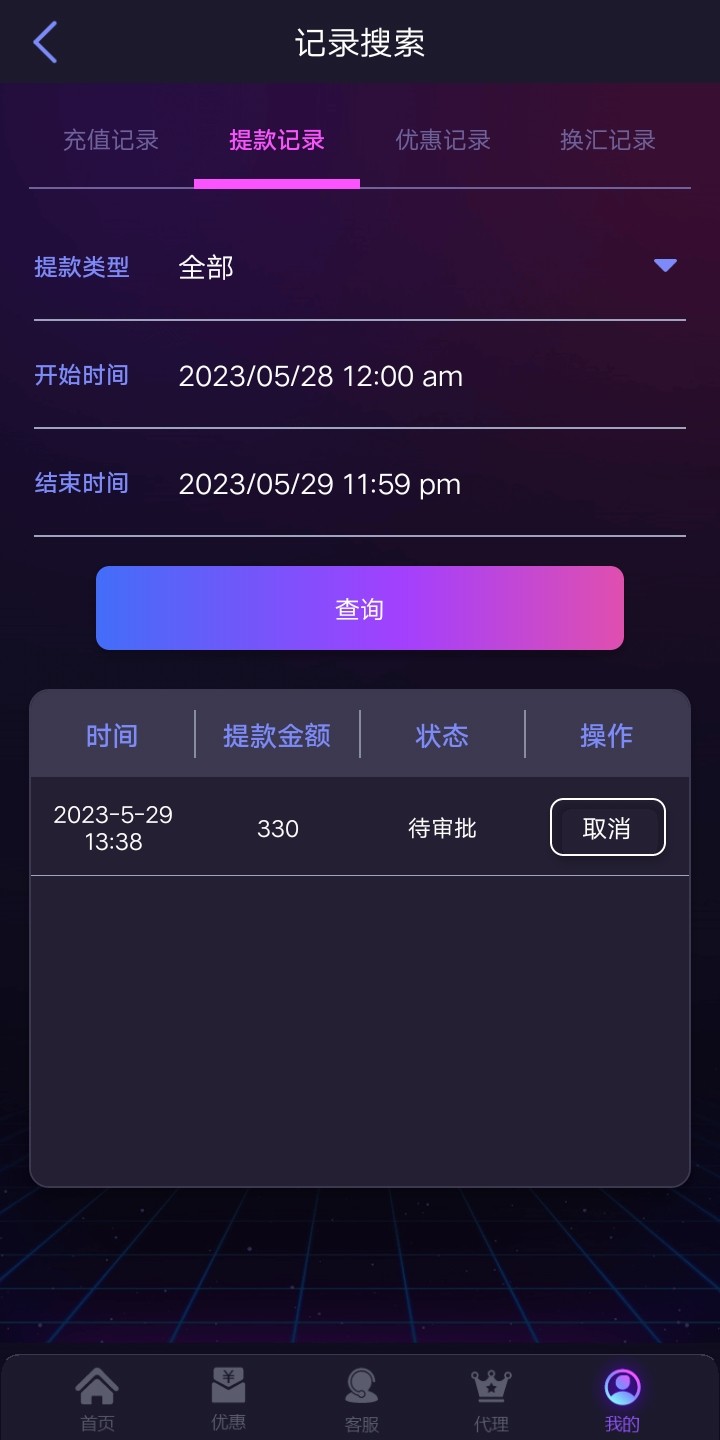Select the 优惠记录 tab
The height and width of the screenshot is (1440, 720).
click(443, 141)
